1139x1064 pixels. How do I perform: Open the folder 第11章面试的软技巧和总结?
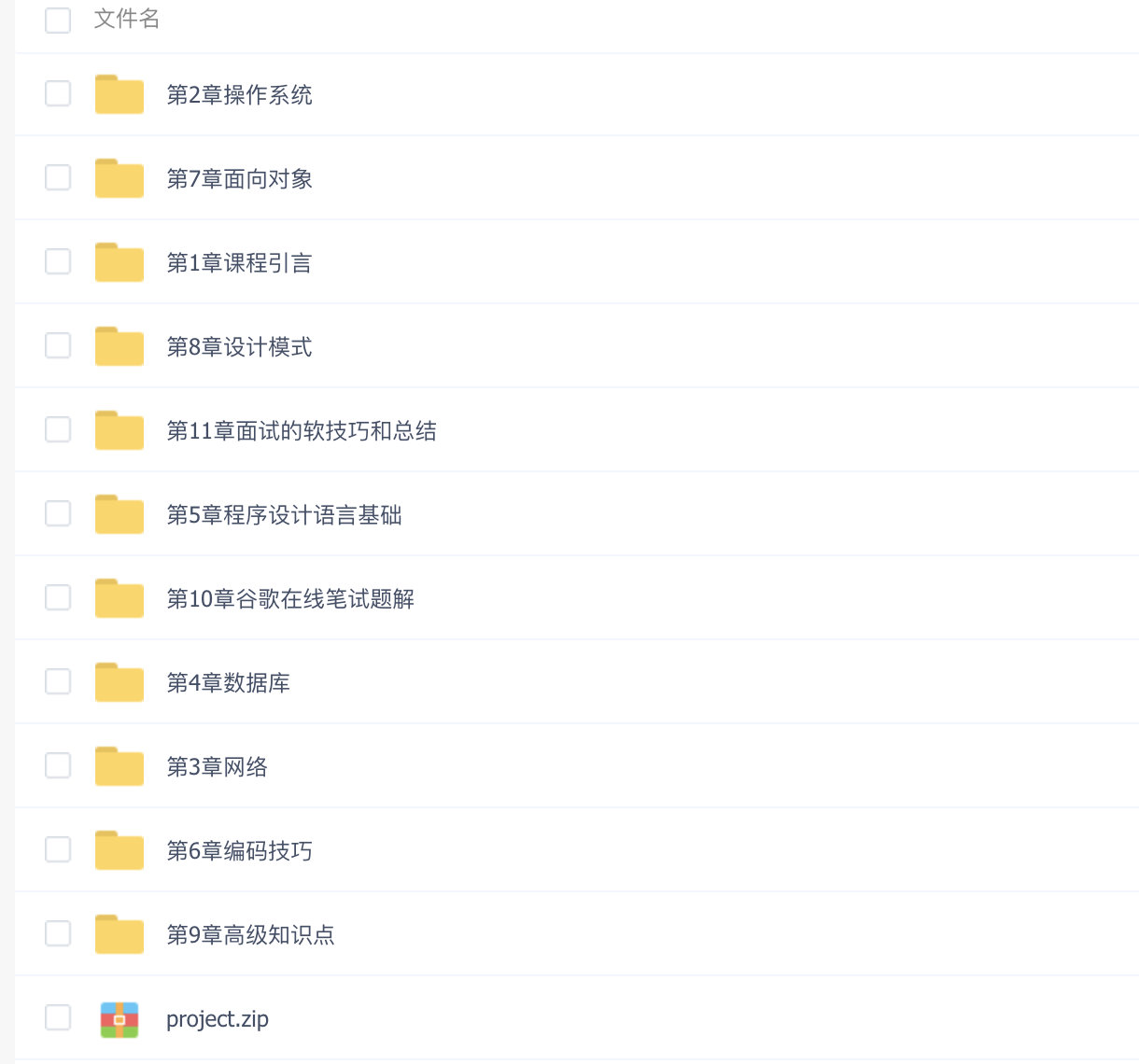point(301,431)
